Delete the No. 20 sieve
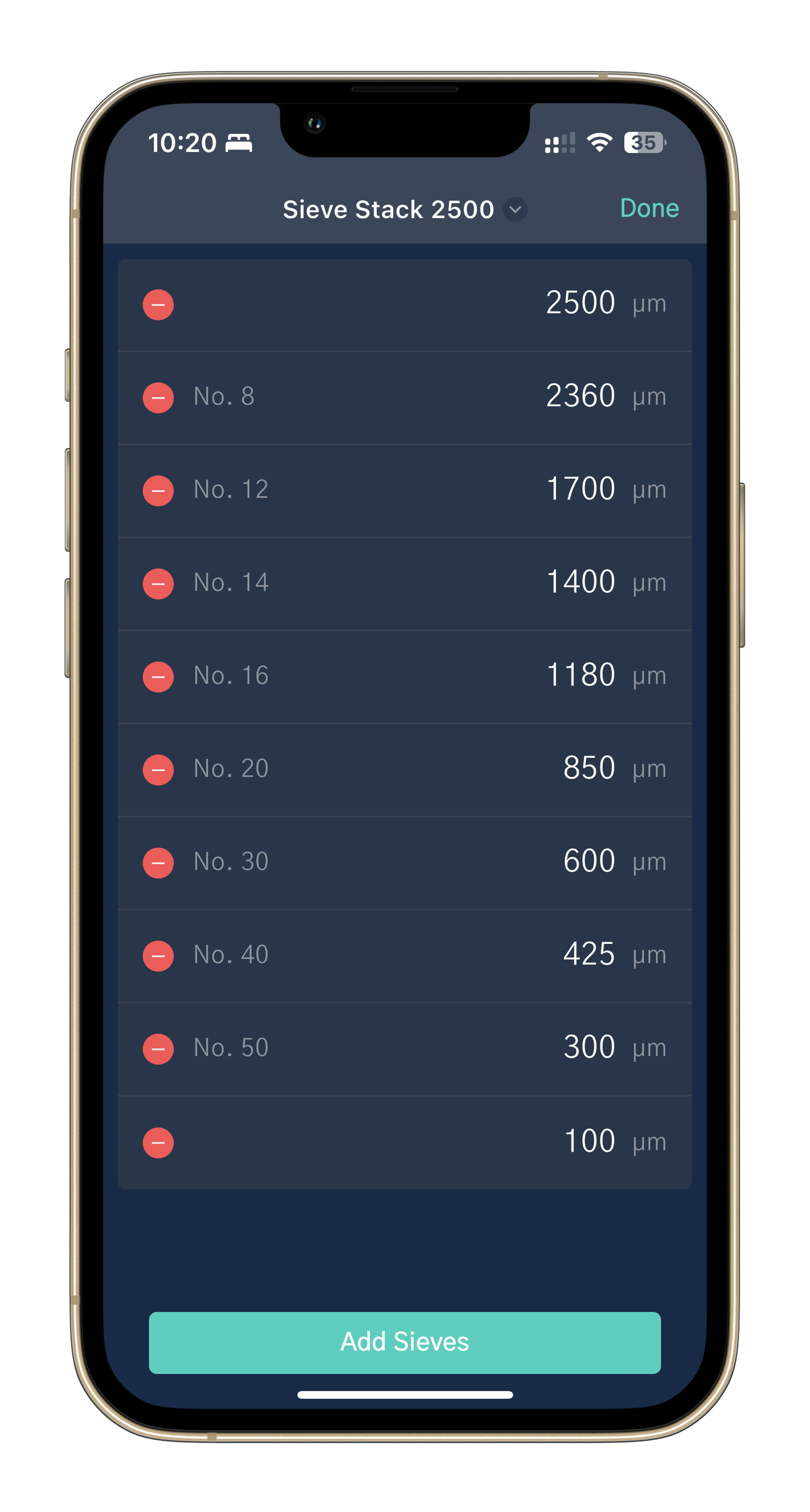This screenshot has height=1512, width=810. 158,770
